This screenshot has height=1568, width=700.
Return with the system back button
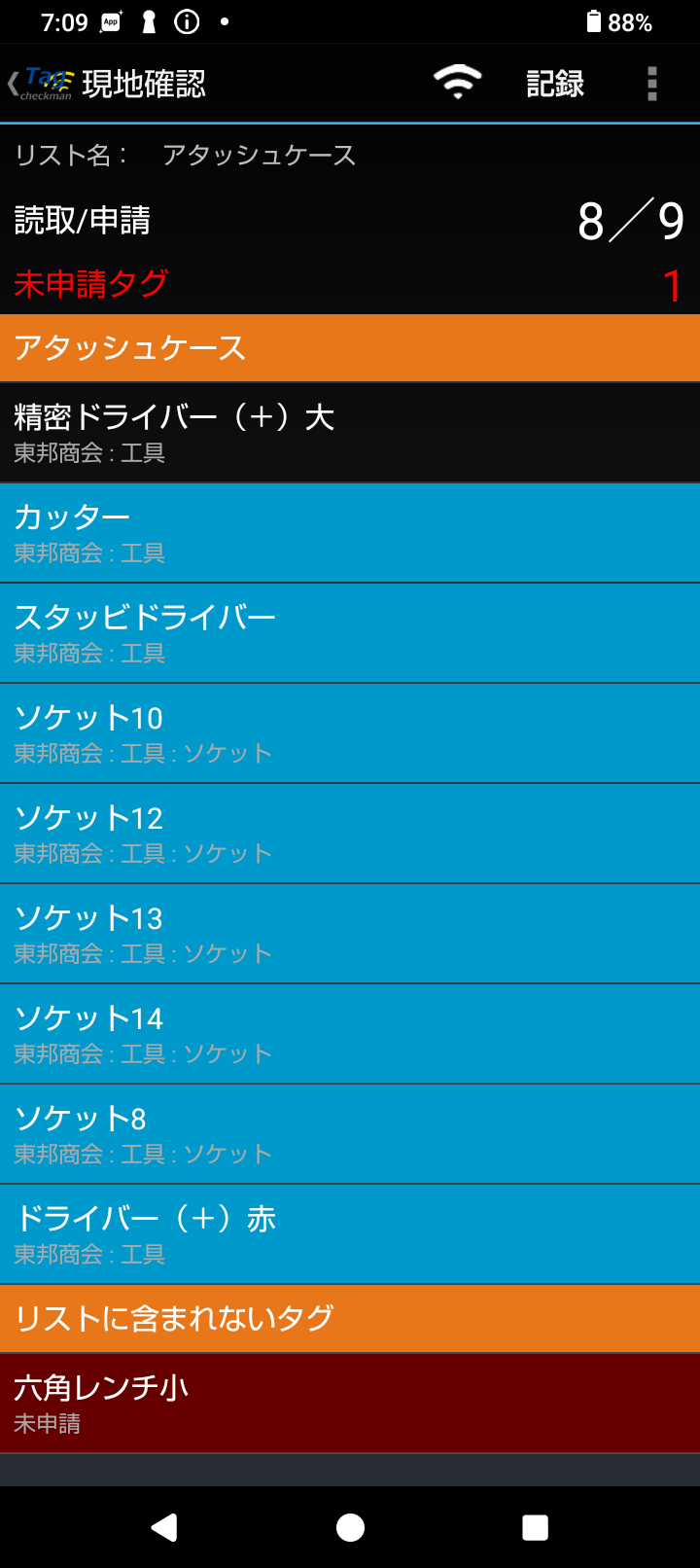coord(164,1527)
